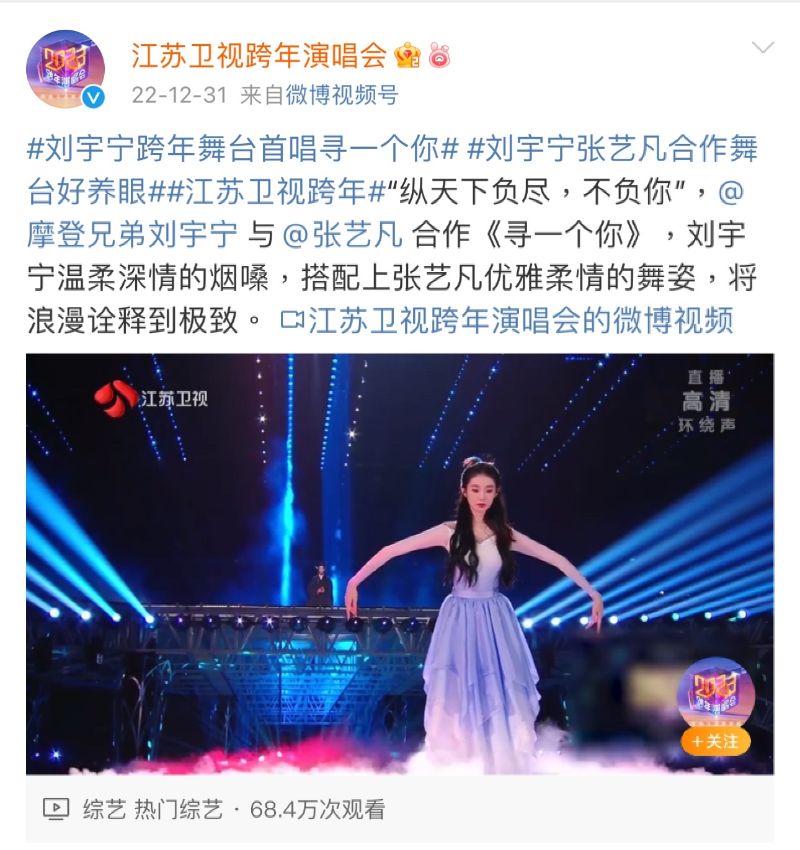Open 江苏卫视跨年演唱会的微博视频 link
The image size is (800, 850).
point(508,321)
